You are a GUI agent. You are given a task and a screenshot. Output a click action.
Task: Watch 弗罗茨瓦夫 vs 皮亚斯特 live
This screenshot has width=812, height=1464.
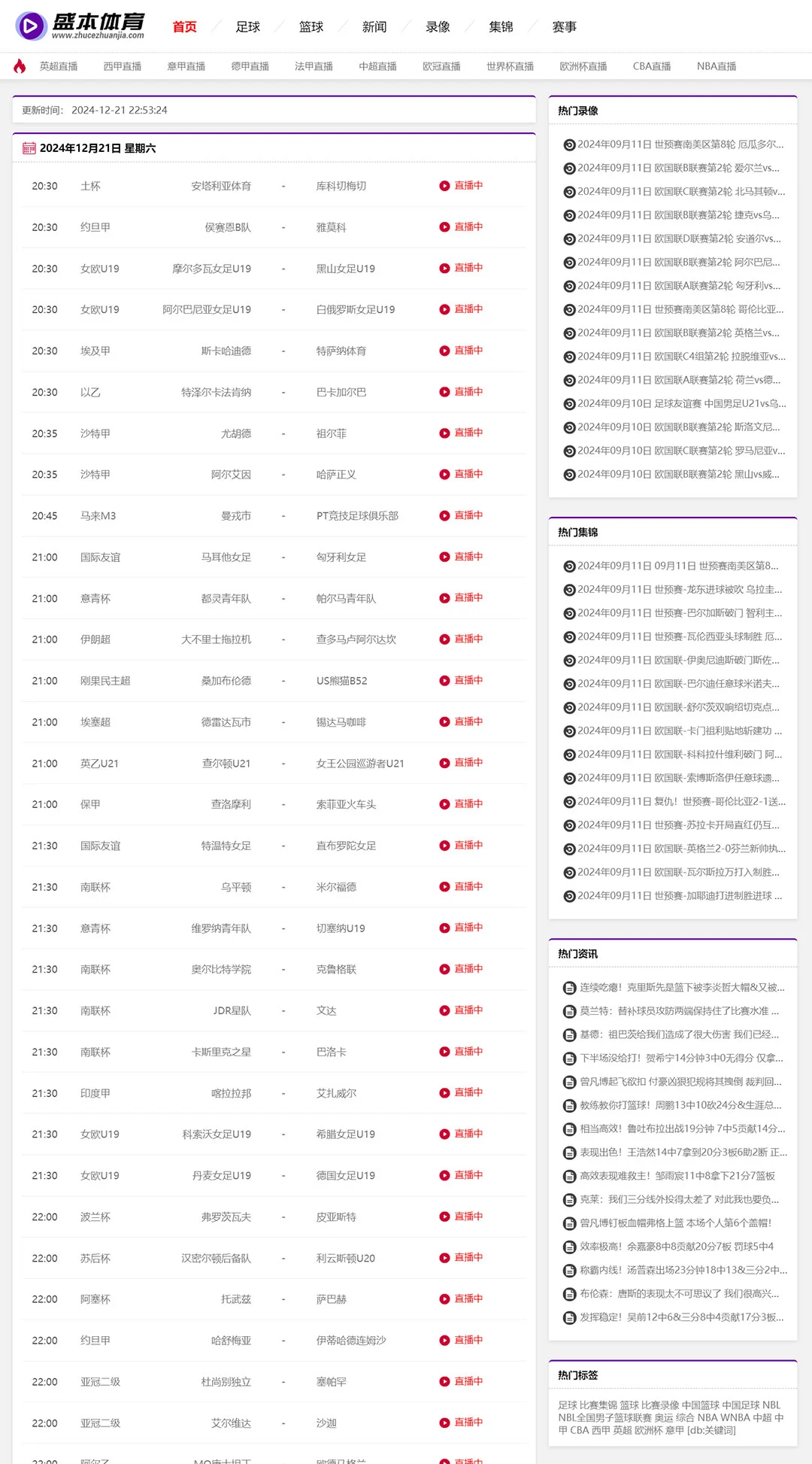click(462, 1216)
